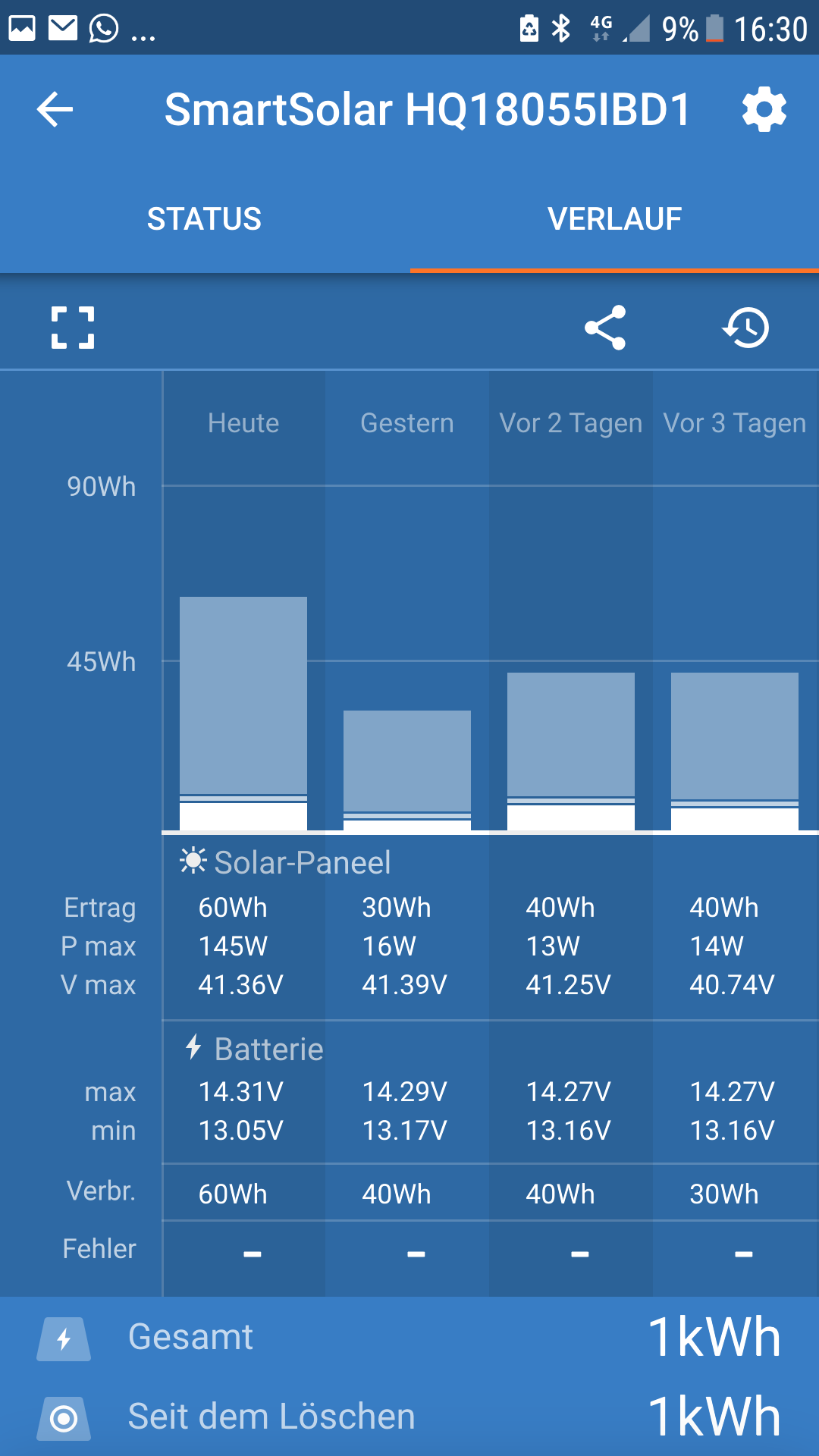Select the Vor 2 Tagen bar

tap(571, 752)
